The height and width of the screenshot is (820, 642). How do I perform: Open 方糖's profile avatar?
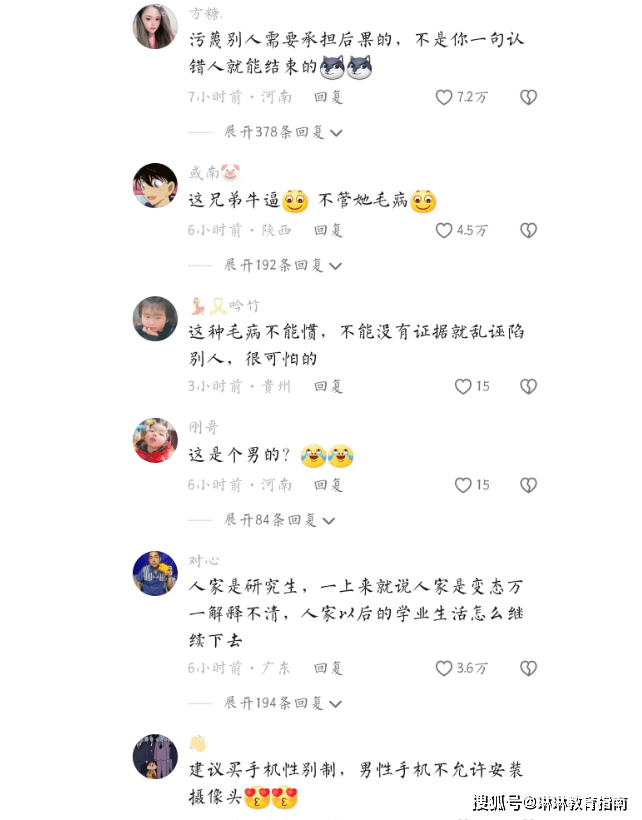155,27
